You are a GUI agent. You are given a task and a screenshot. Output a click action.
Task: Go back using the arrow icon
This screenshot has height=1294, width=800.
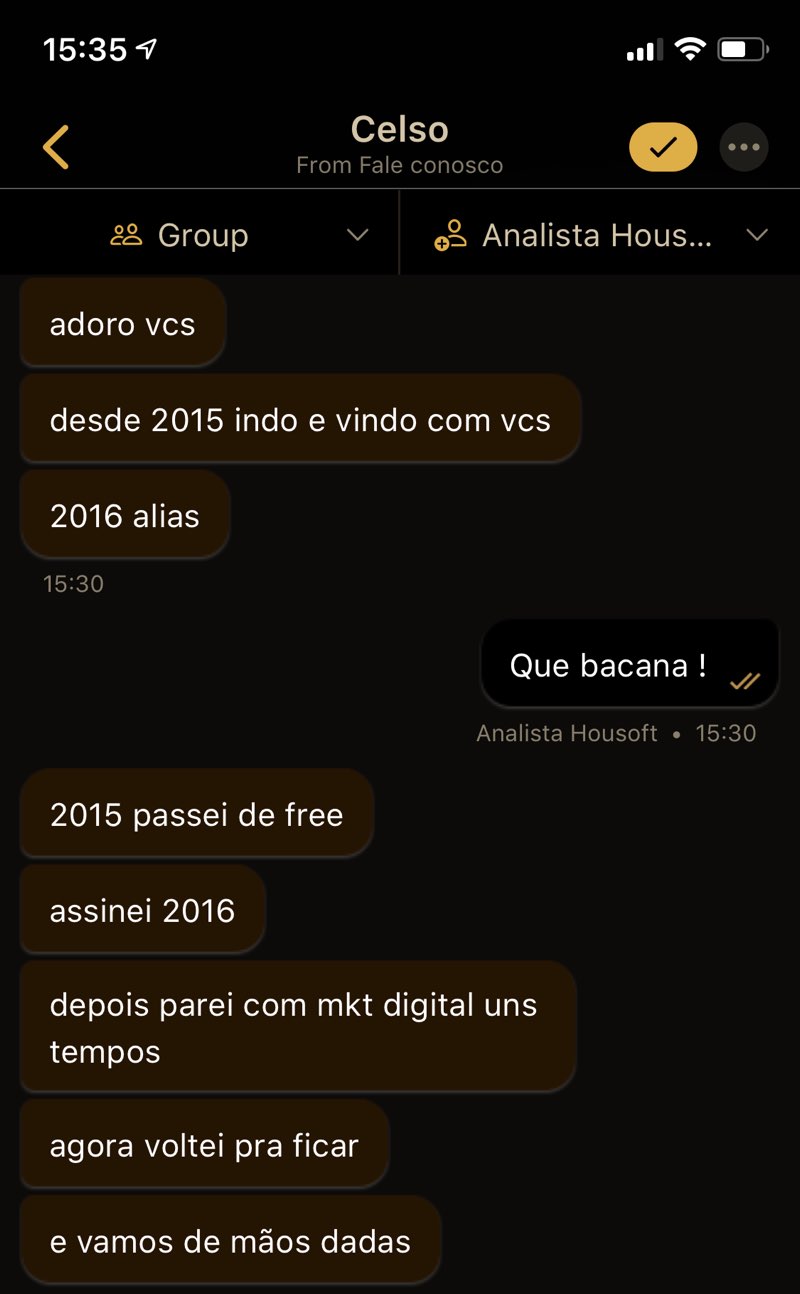(x=56, y=147)
